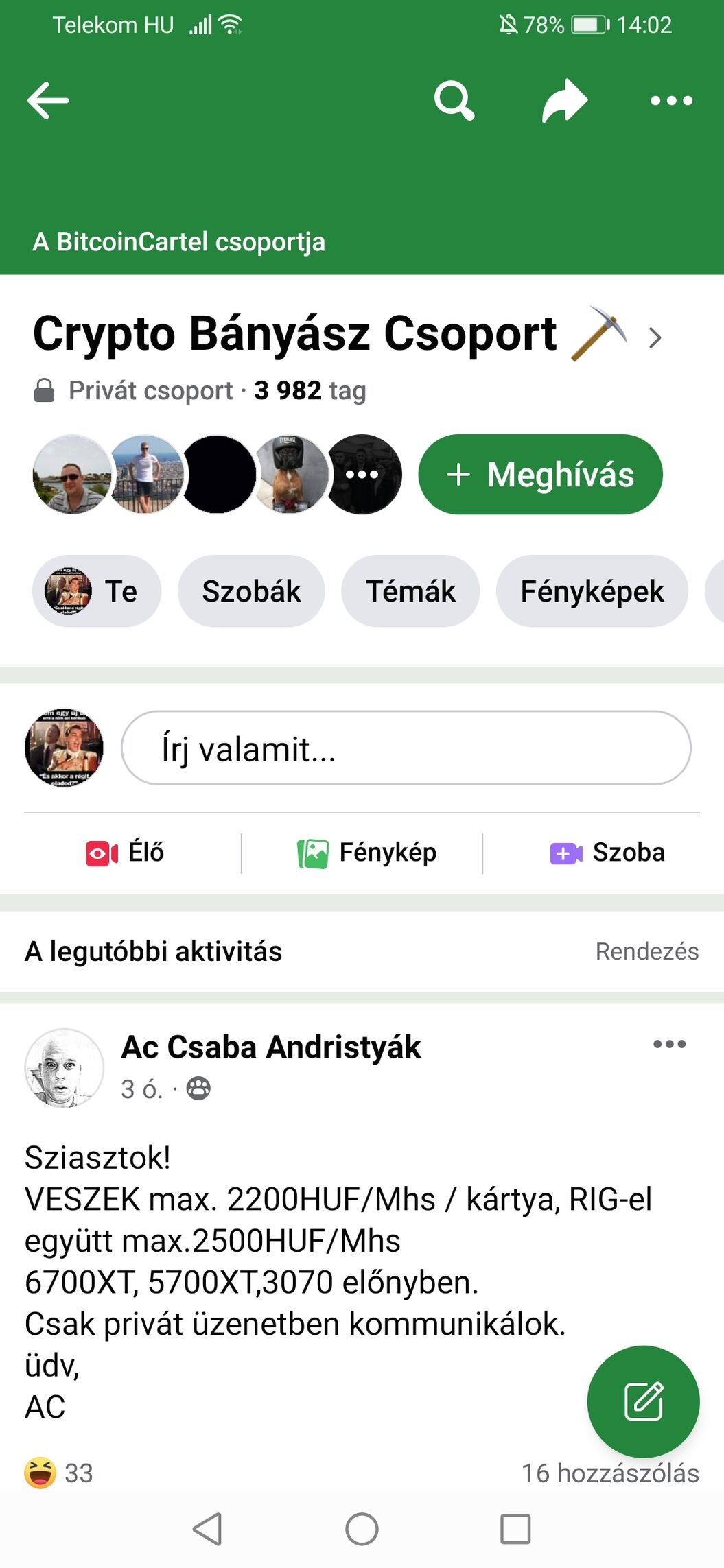Open the header overflow menu
724x1568 pixels.
671,101
